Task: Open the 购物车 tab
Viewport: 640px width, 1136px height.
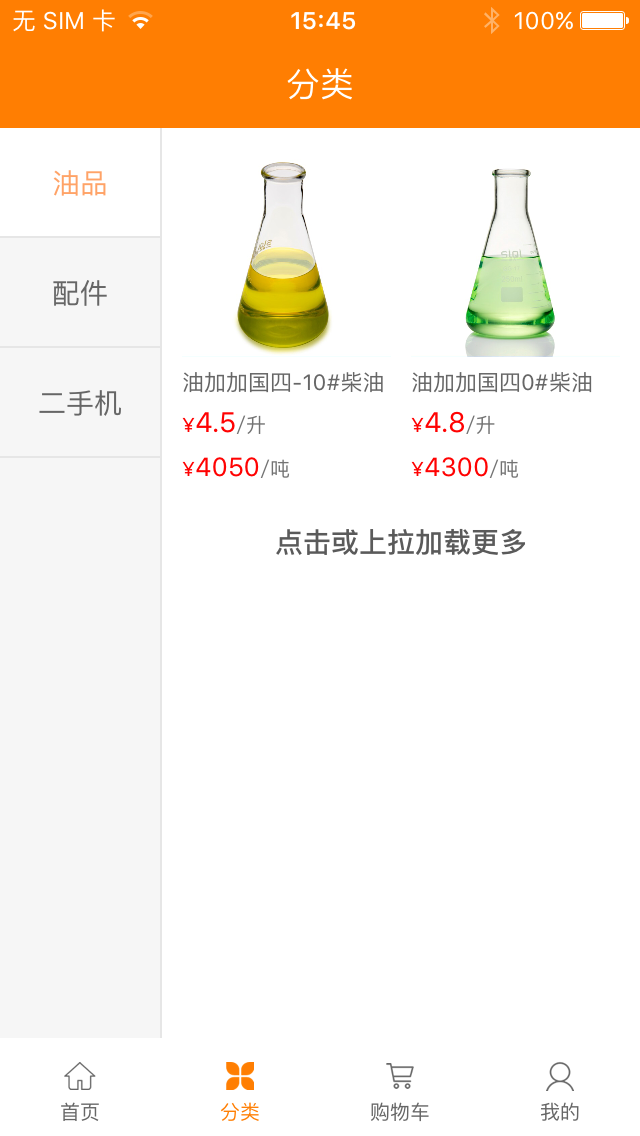Action: pyautogui.click(x=400, y=1090)
